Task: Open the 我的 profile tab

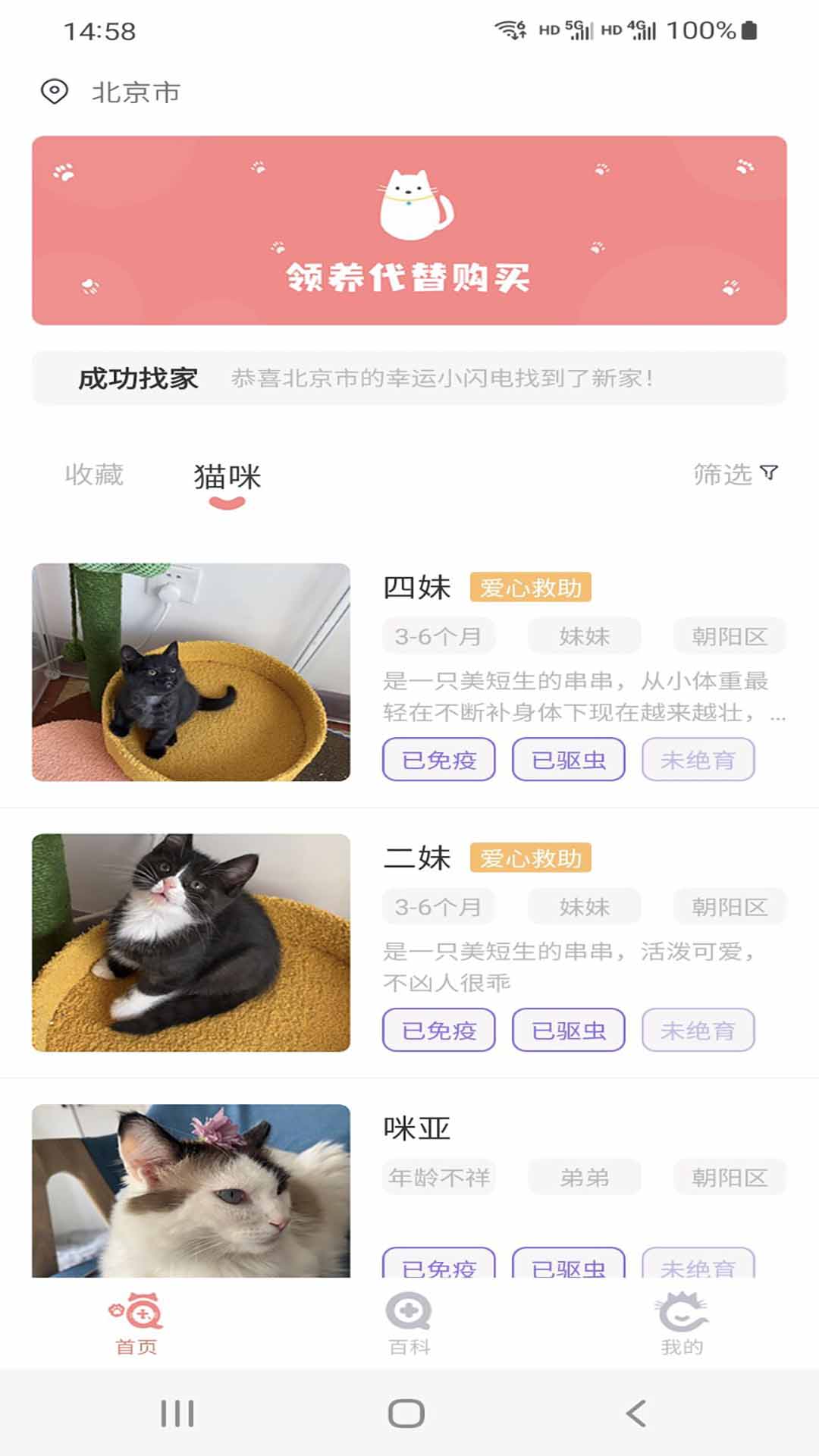Action: pos(682,1324)
